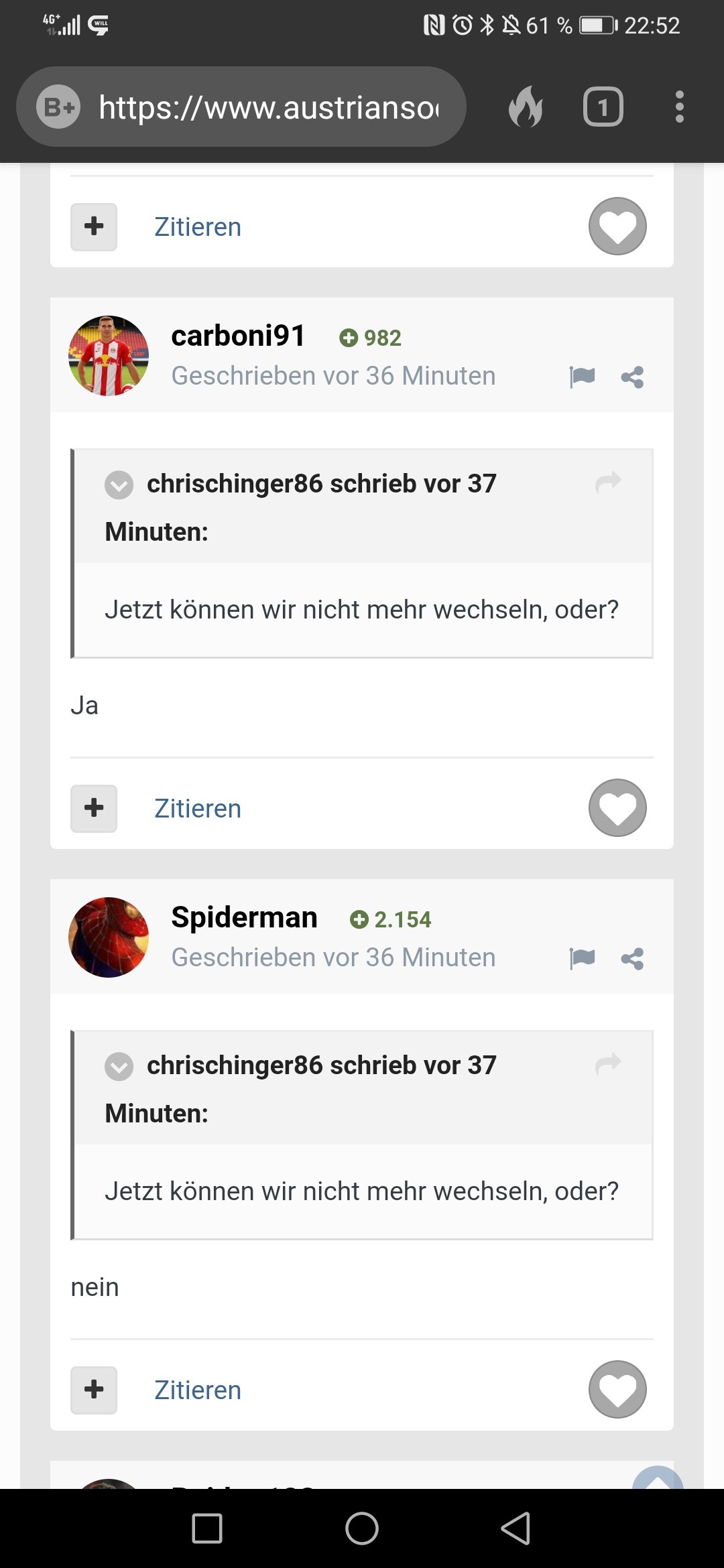Open the browser tab switcher
The width and height of the screenshot is (724, 1568).
pos(603,107)
